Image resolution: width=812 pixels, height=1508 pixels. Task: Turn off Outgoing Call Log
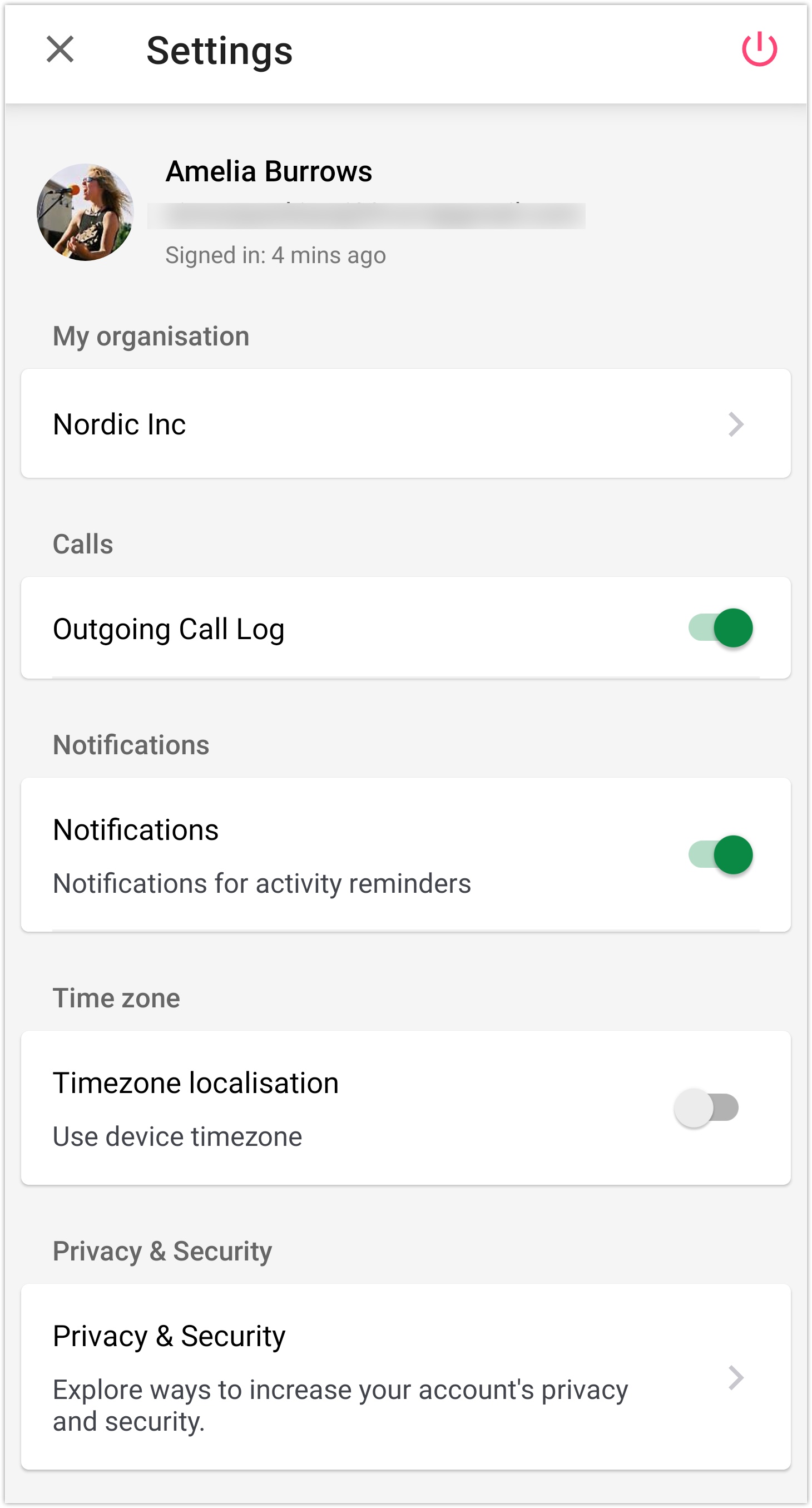click(720, 628)
